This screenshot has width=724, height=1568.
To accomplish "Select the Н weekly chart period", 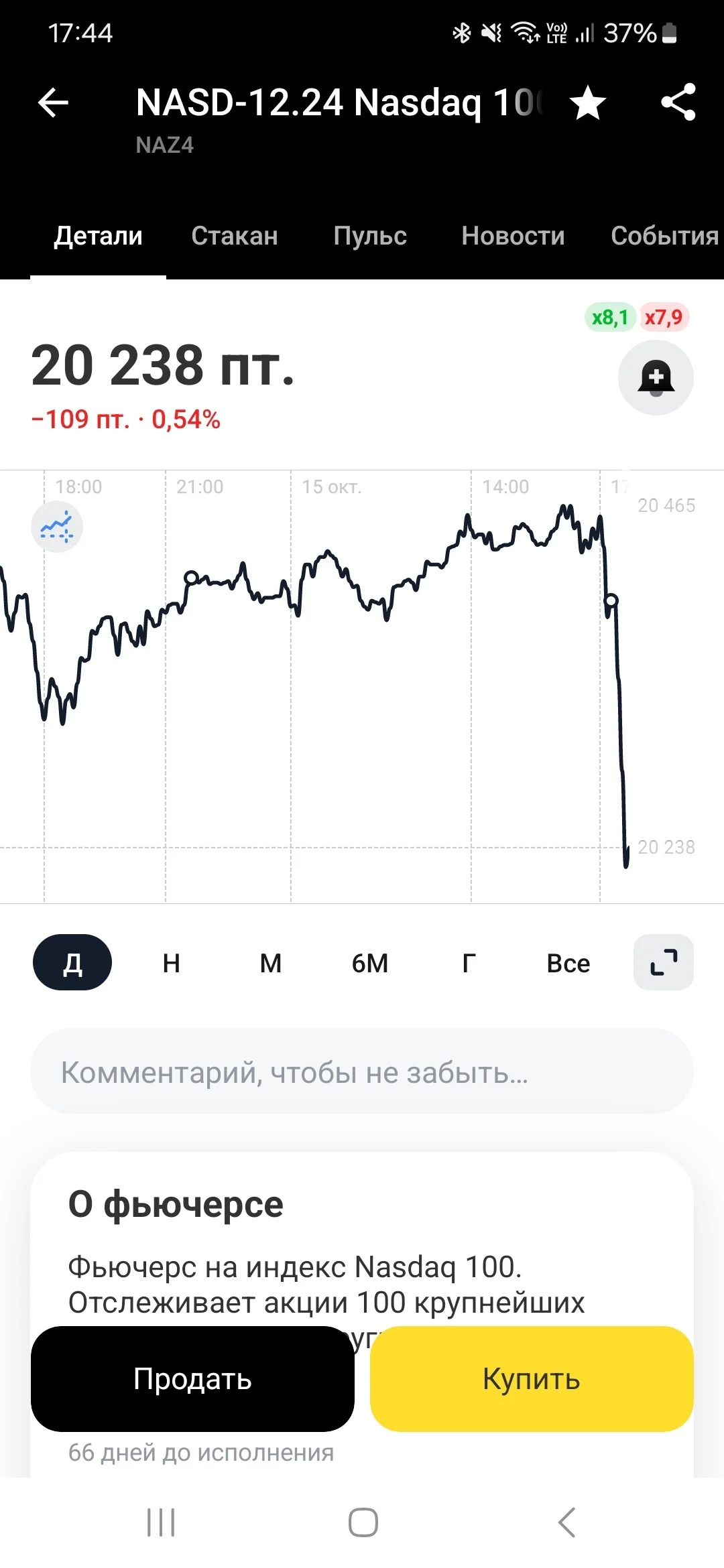I will [172, 963].
